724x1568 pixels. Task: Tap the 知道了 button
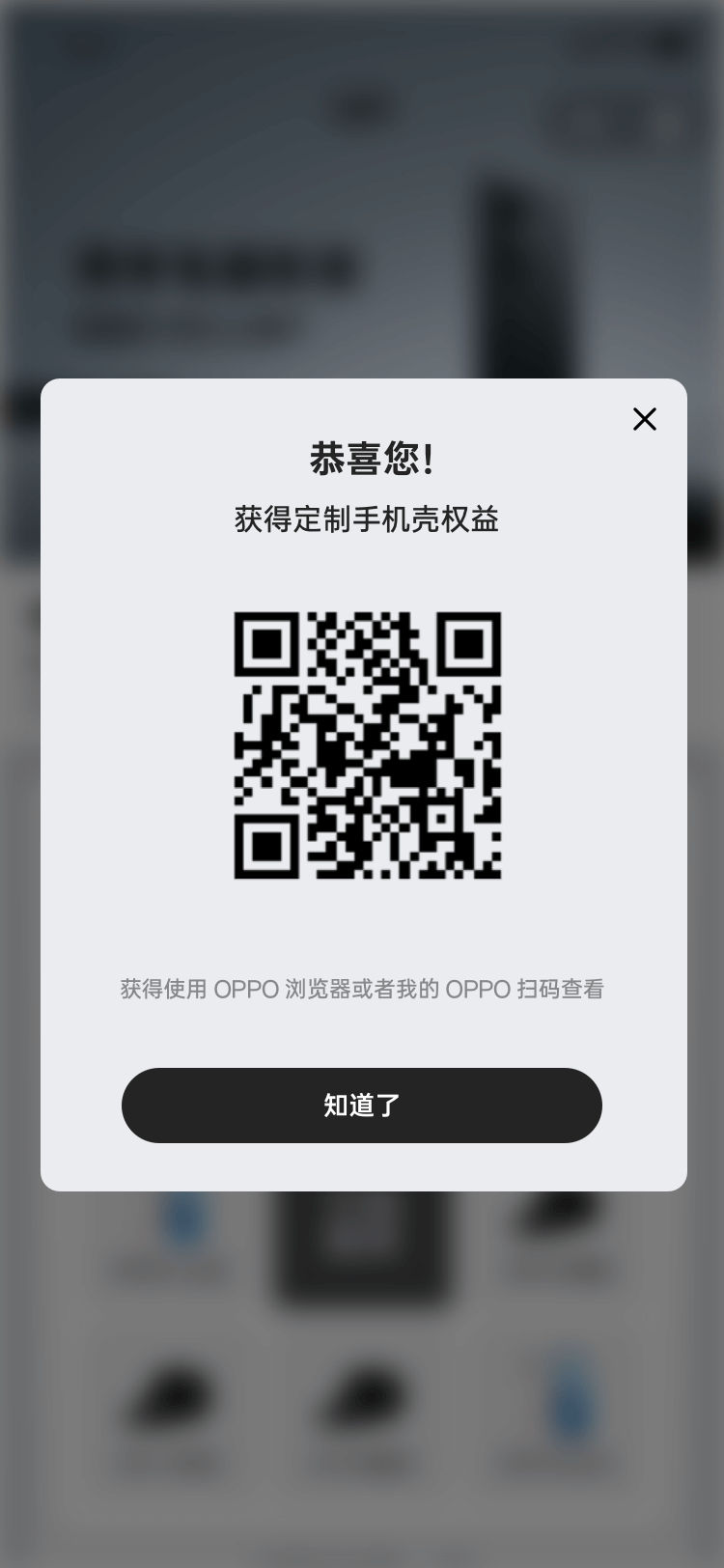tap(362, 1106)
